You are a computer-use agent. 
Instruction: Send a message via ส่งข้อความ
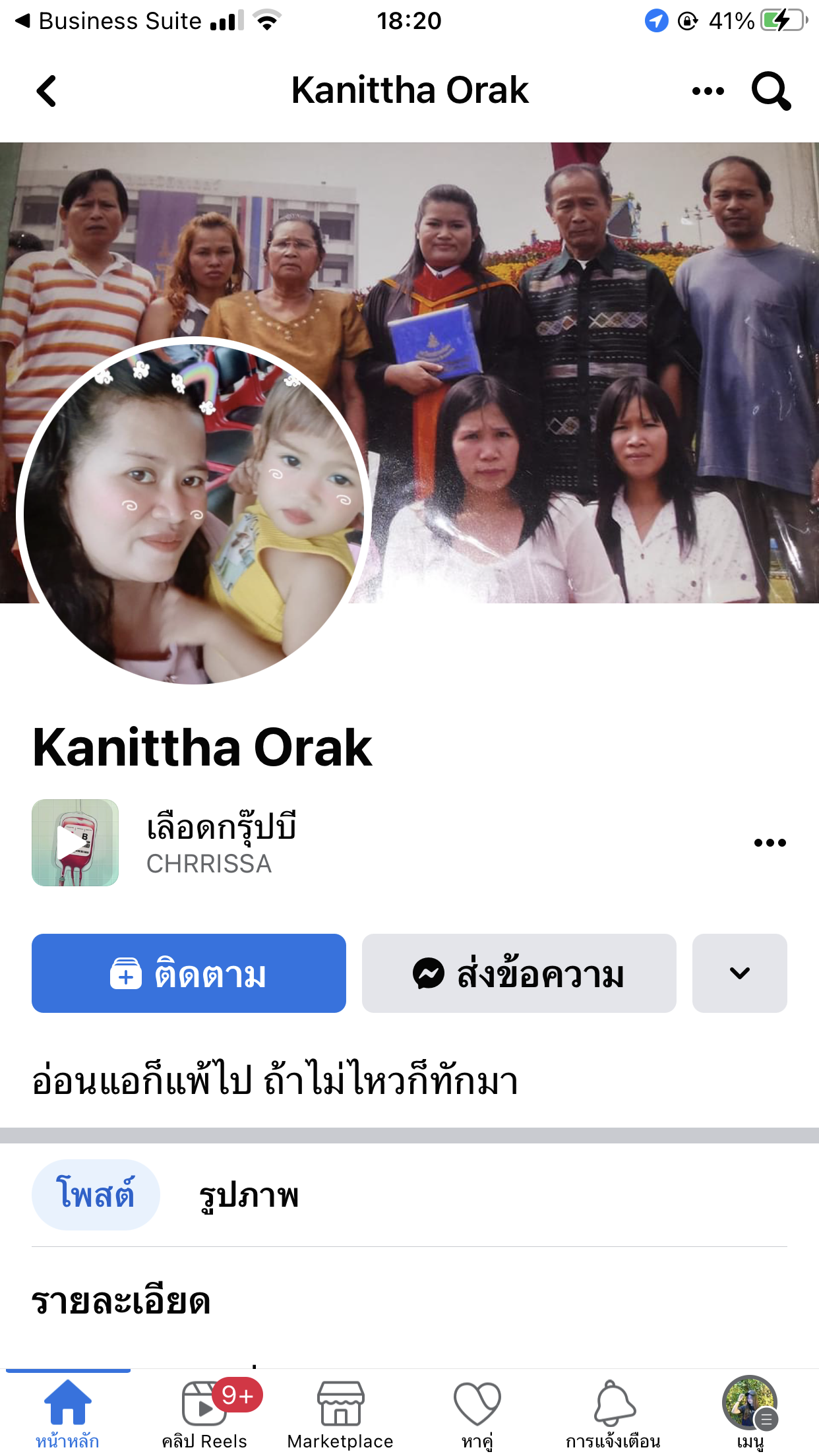pyautogui.click(x=519, y=973)
